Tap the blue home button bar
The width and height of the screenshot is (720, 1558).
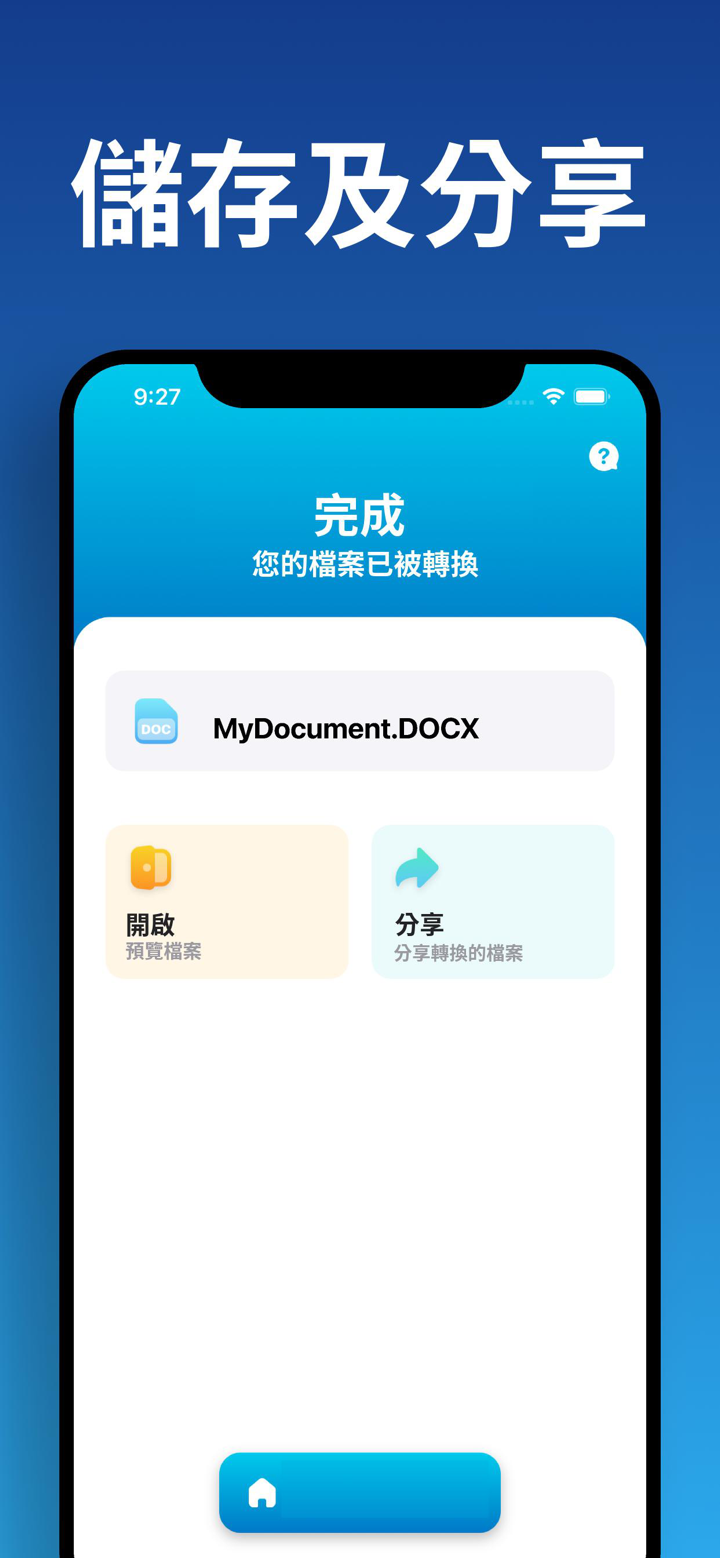360,1492
